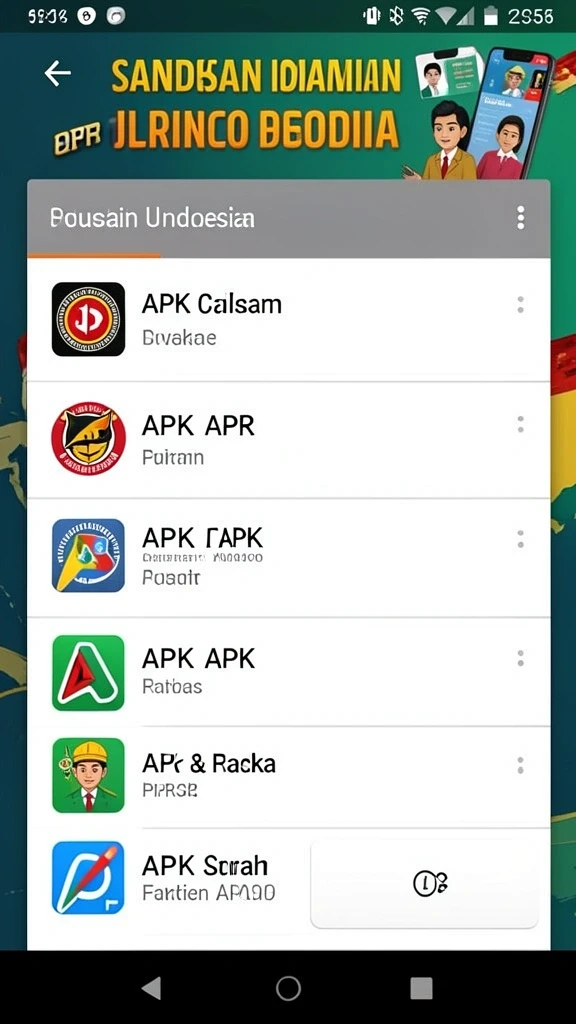Open the recent apps view
The image size is (576, 1024).
pos(421,988)
